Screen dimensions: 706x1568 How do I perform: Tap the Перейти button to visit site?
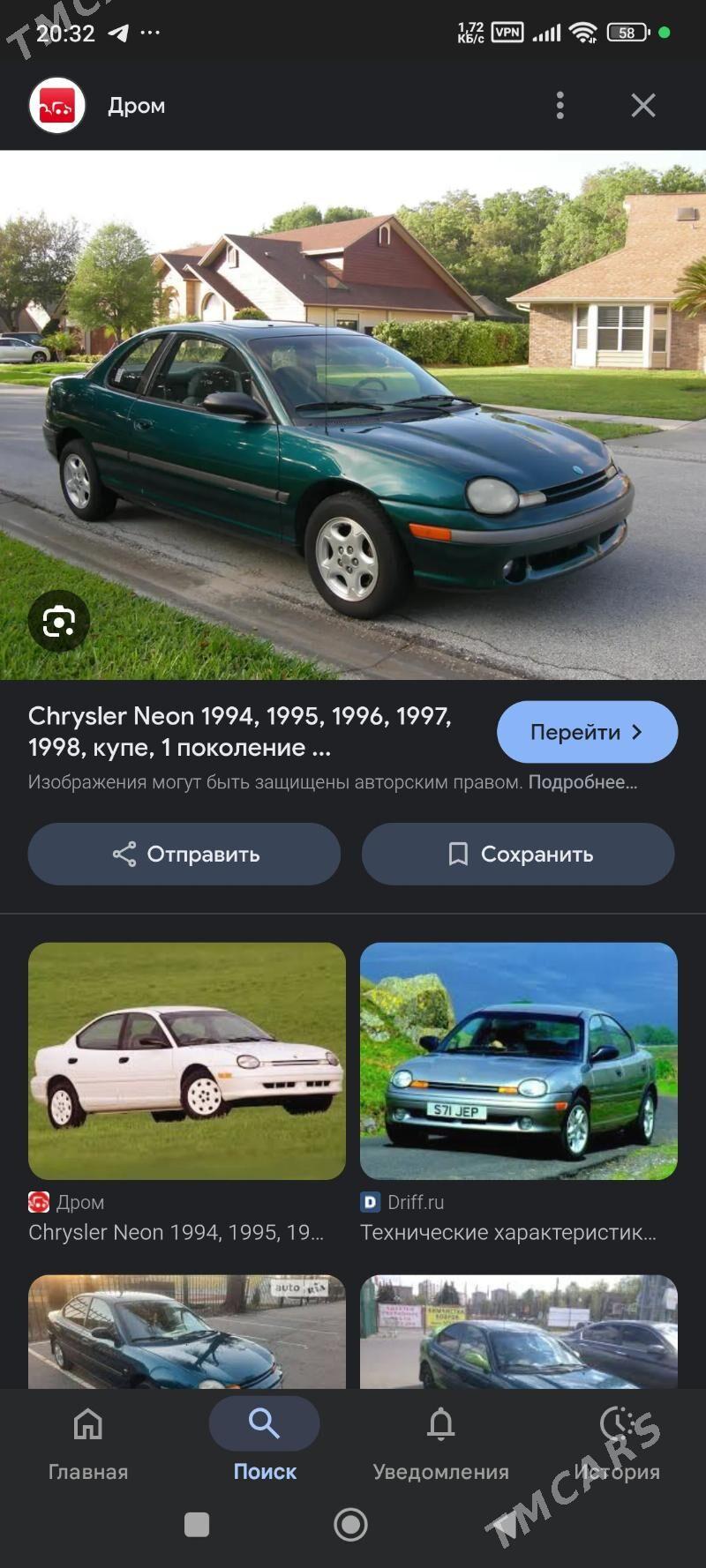(x=587, y=732)
